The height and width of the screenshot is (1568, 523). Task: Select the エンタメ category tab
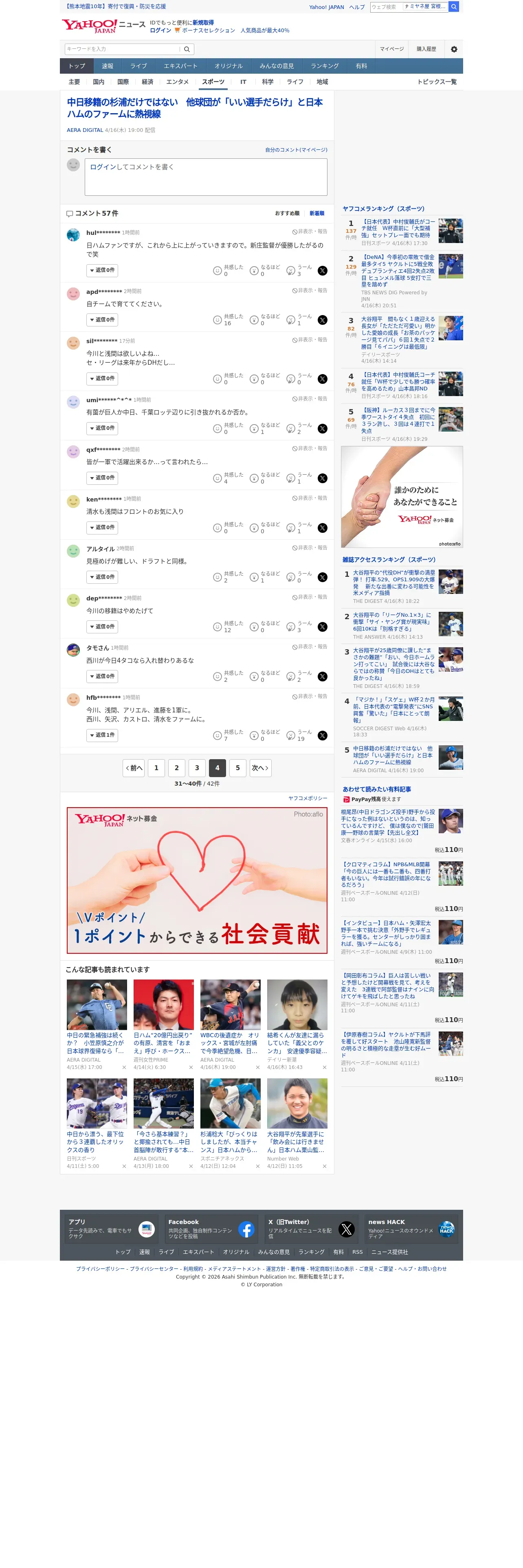point(177,82)
